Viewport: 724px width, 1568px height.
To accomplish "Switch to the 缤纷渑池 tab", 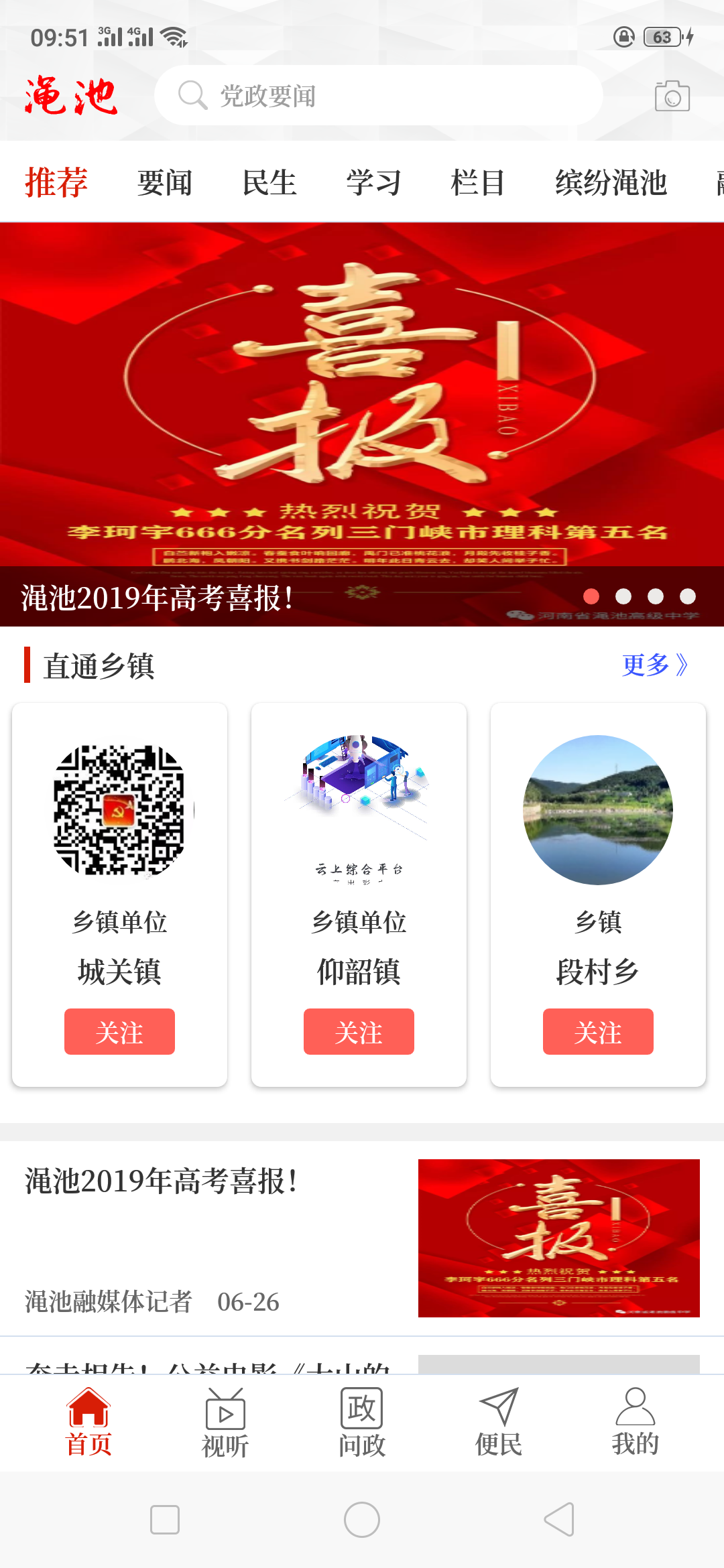I will pos(611,182).
